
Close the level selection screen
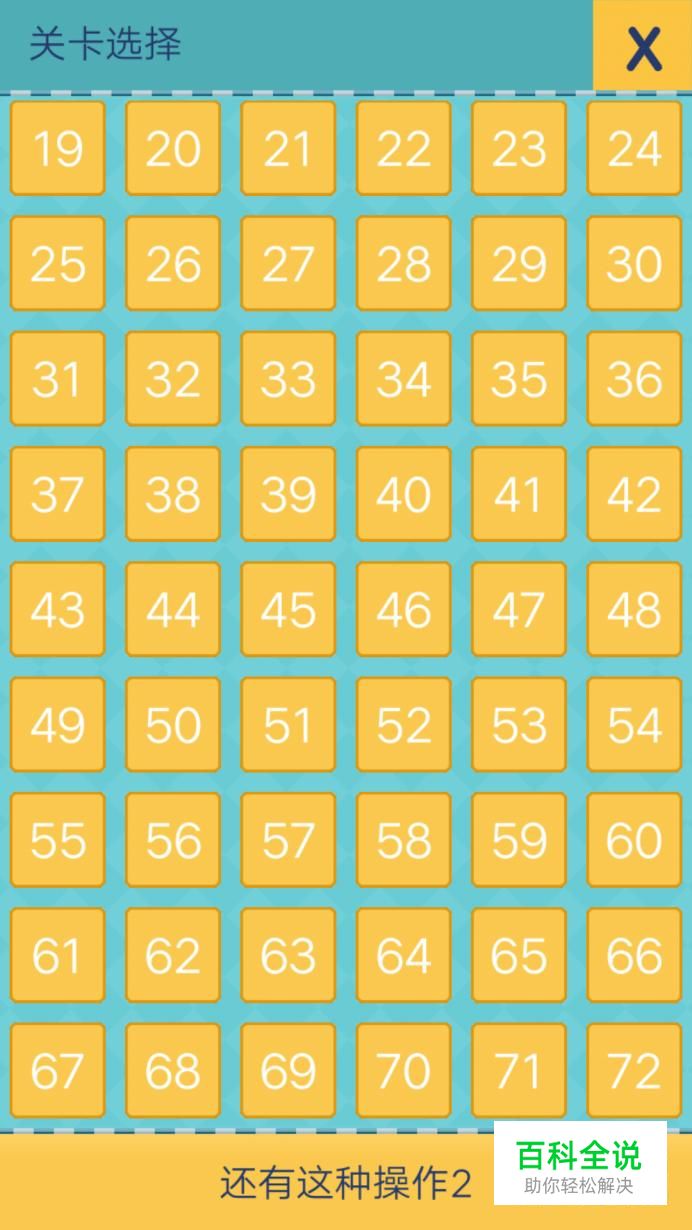click(643, 46)
